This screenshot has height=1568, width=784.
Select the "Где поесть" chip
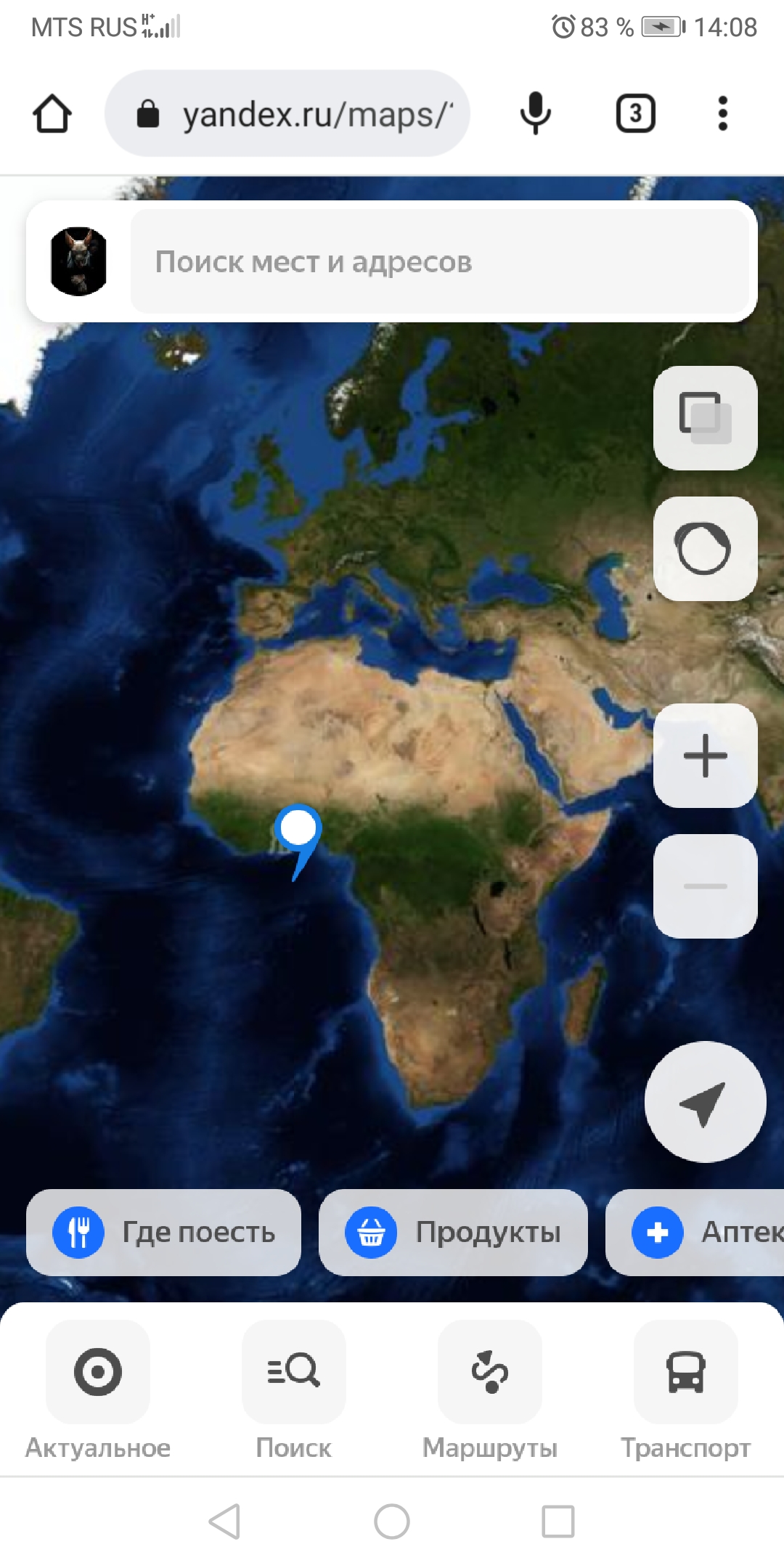coord(164,1232)
